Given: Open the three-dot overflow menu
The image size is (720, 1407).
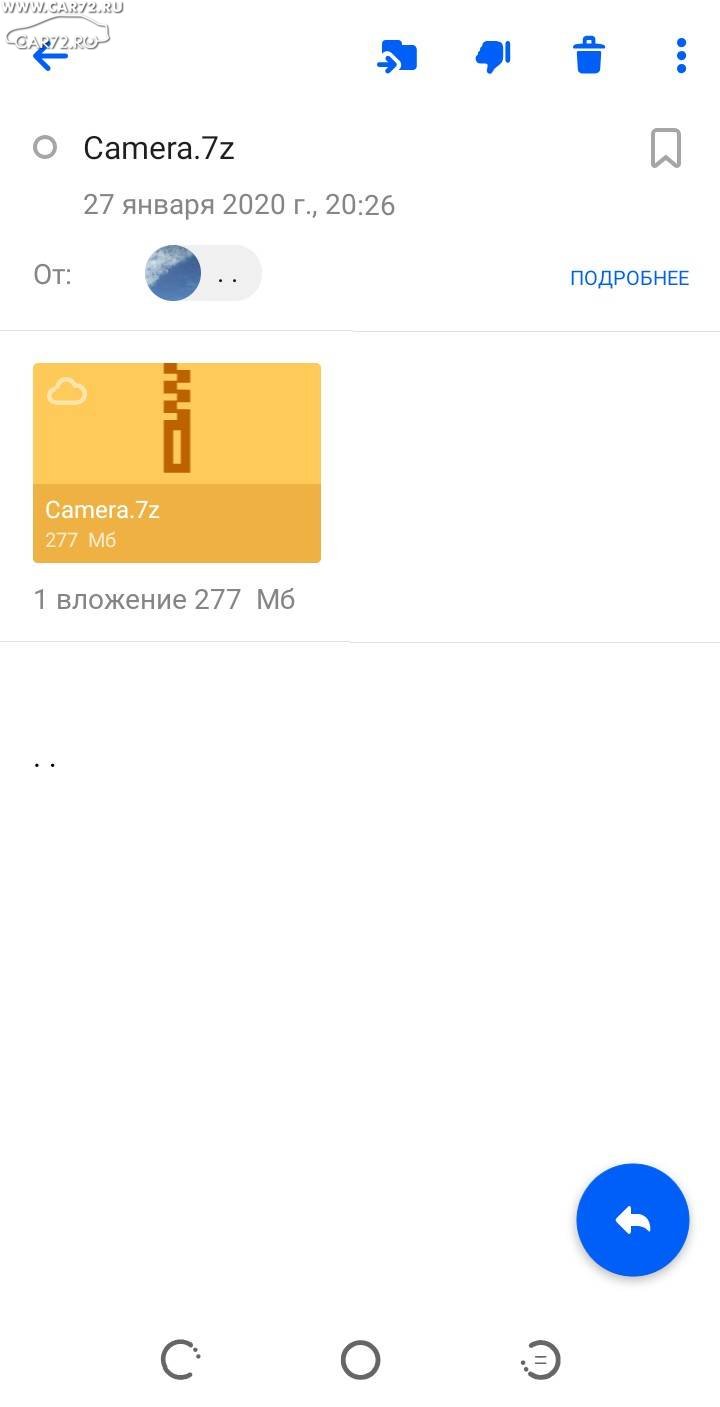Looking at the screenshot, I should coord(681,56).
